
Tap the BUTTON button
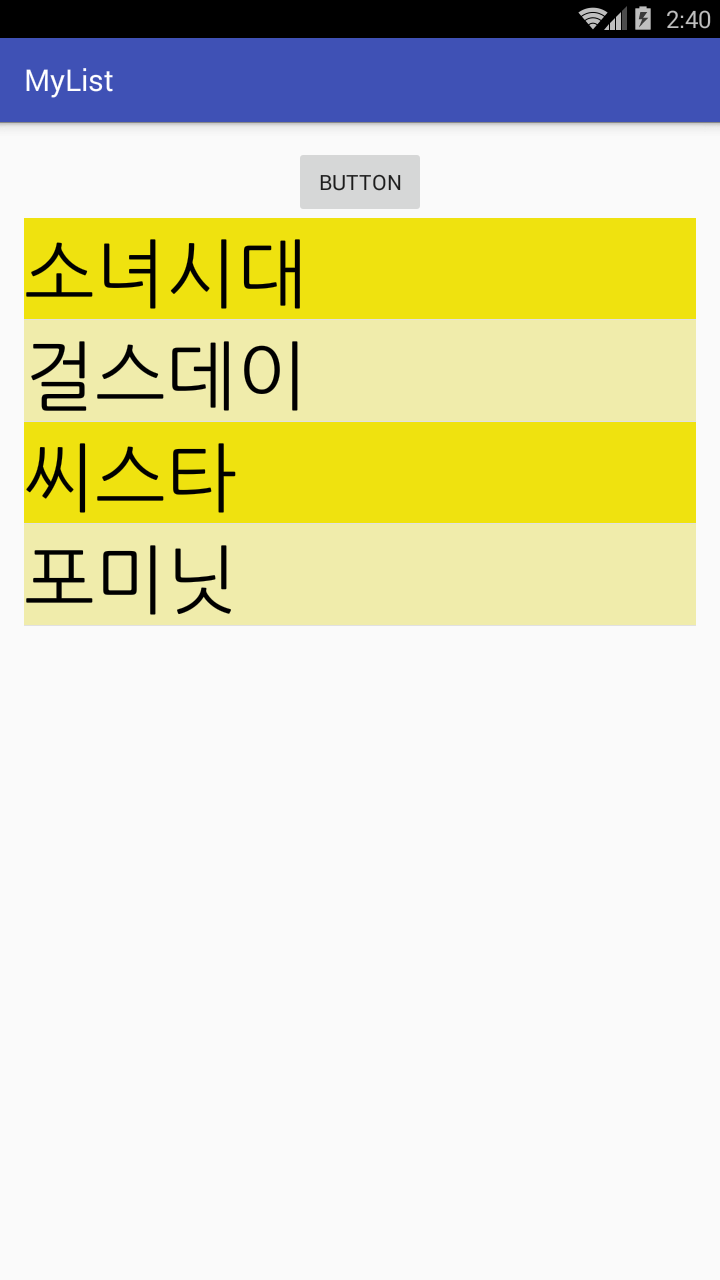click(x=360, y=182)
